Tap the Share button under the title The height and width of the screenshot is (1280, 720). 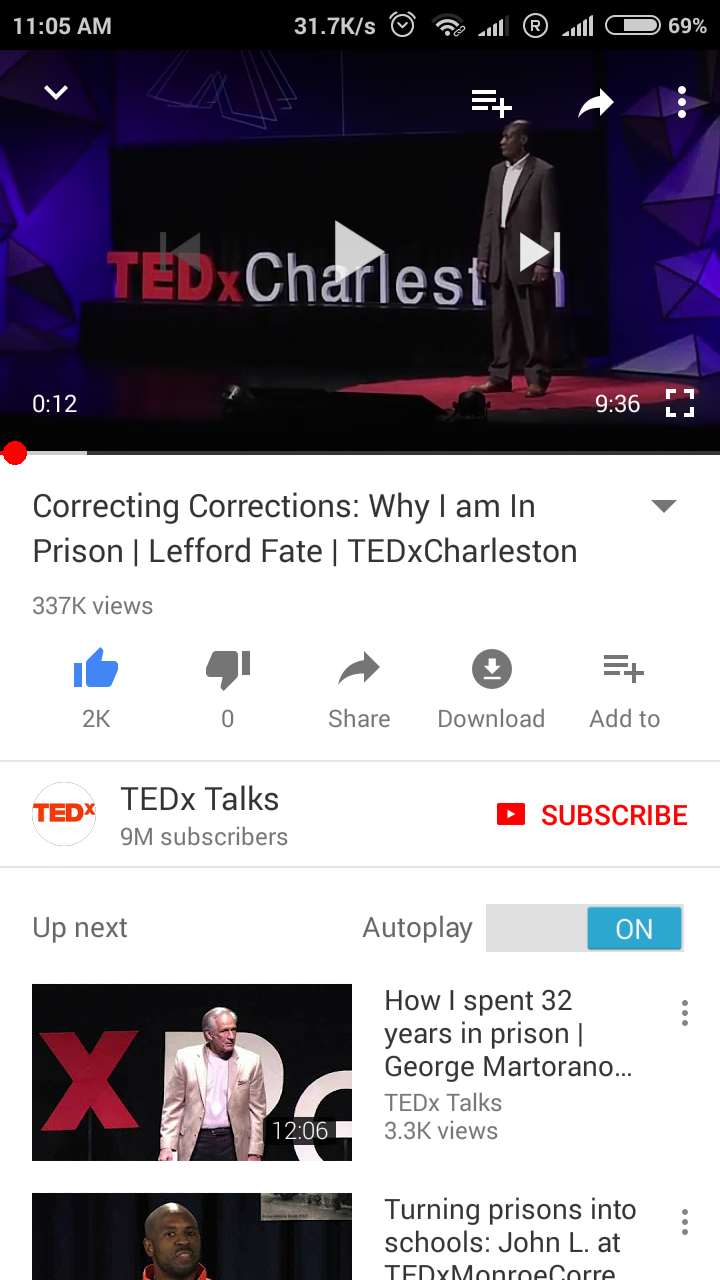[359, 688]
